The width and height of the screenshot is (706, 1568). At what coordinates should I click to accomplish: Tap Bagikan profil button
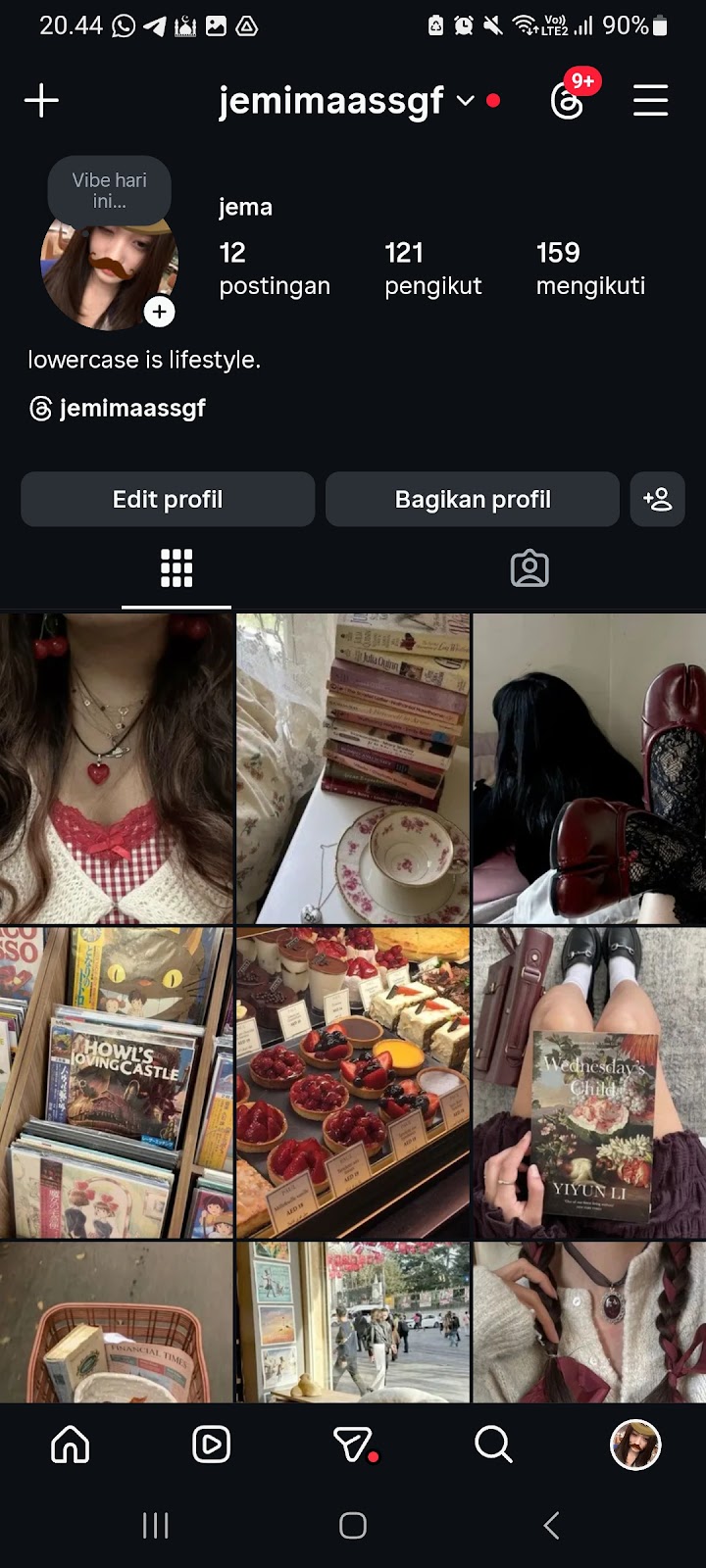(x=473, y=499)
